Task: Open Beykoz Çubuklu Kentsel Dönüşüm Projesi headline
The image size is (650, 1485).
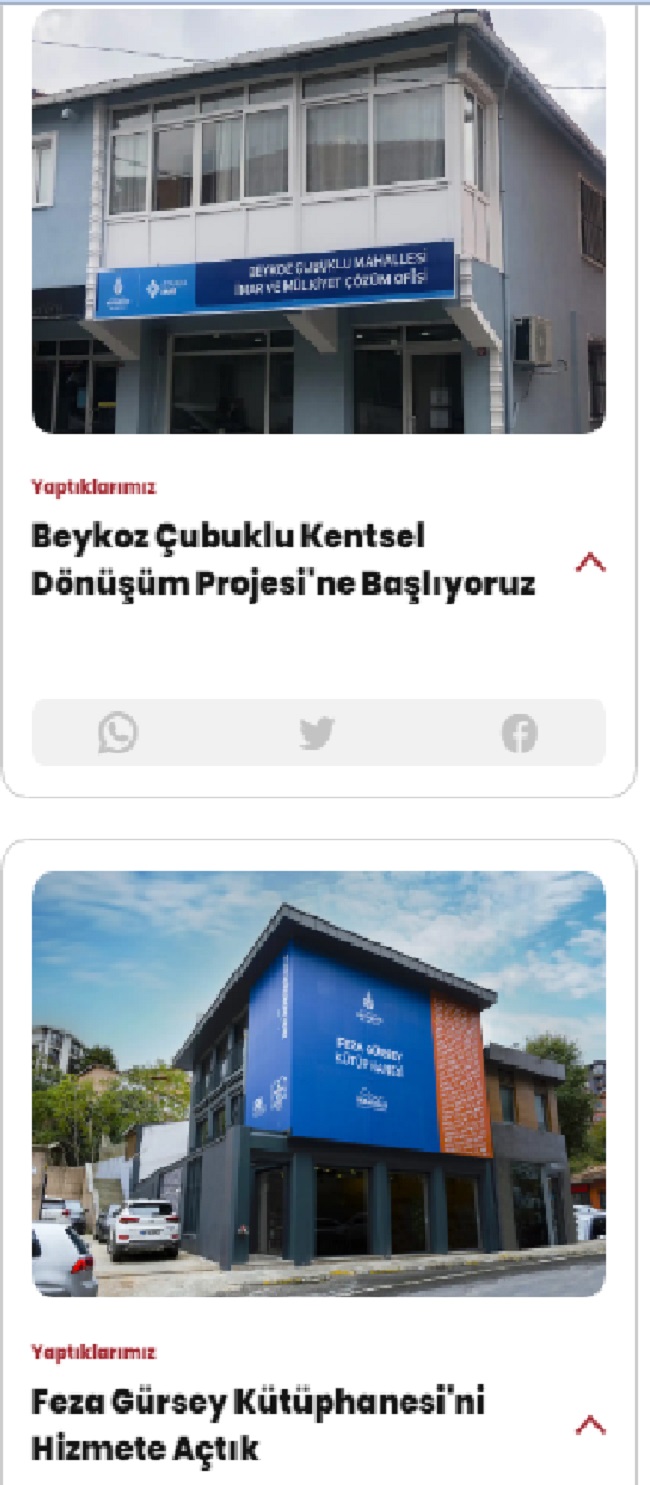Action: [x=283, y=560]
